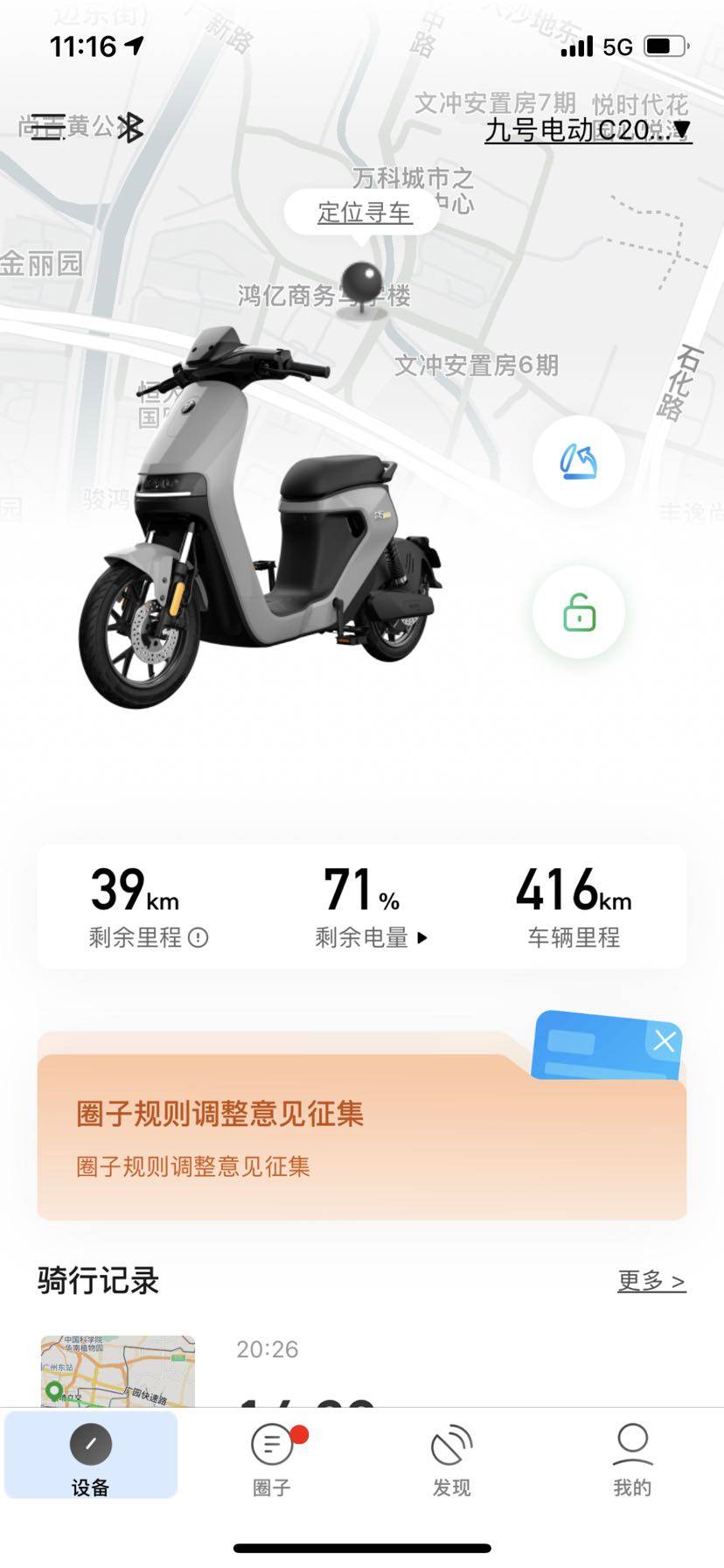Expand the 九号电动C20 vehicle dropdown
This screenshot has height=1568, width=724.
coord(588,130)
